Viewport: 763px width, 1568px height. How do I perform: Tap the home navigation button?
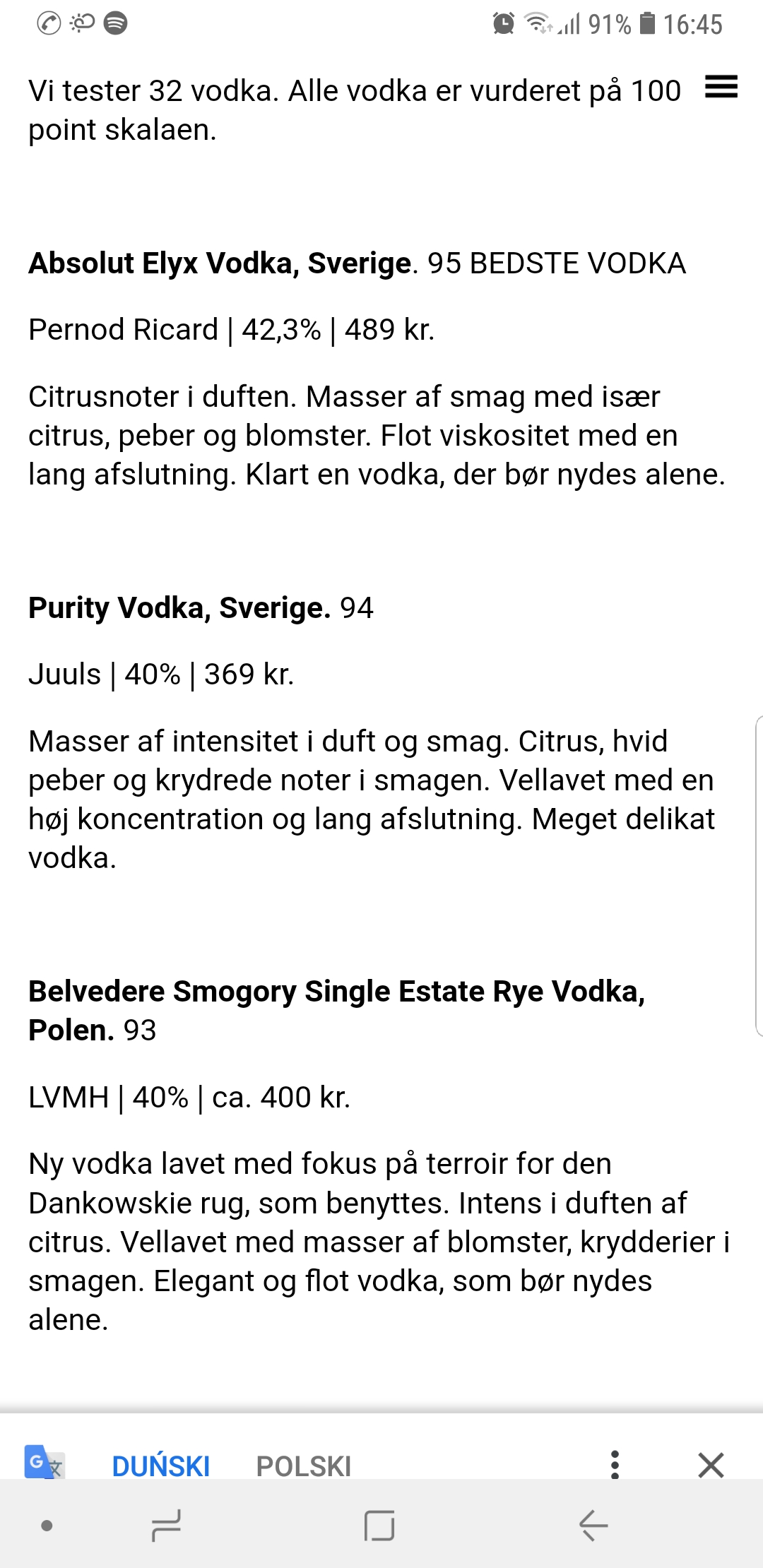[x=379, y=1526]
